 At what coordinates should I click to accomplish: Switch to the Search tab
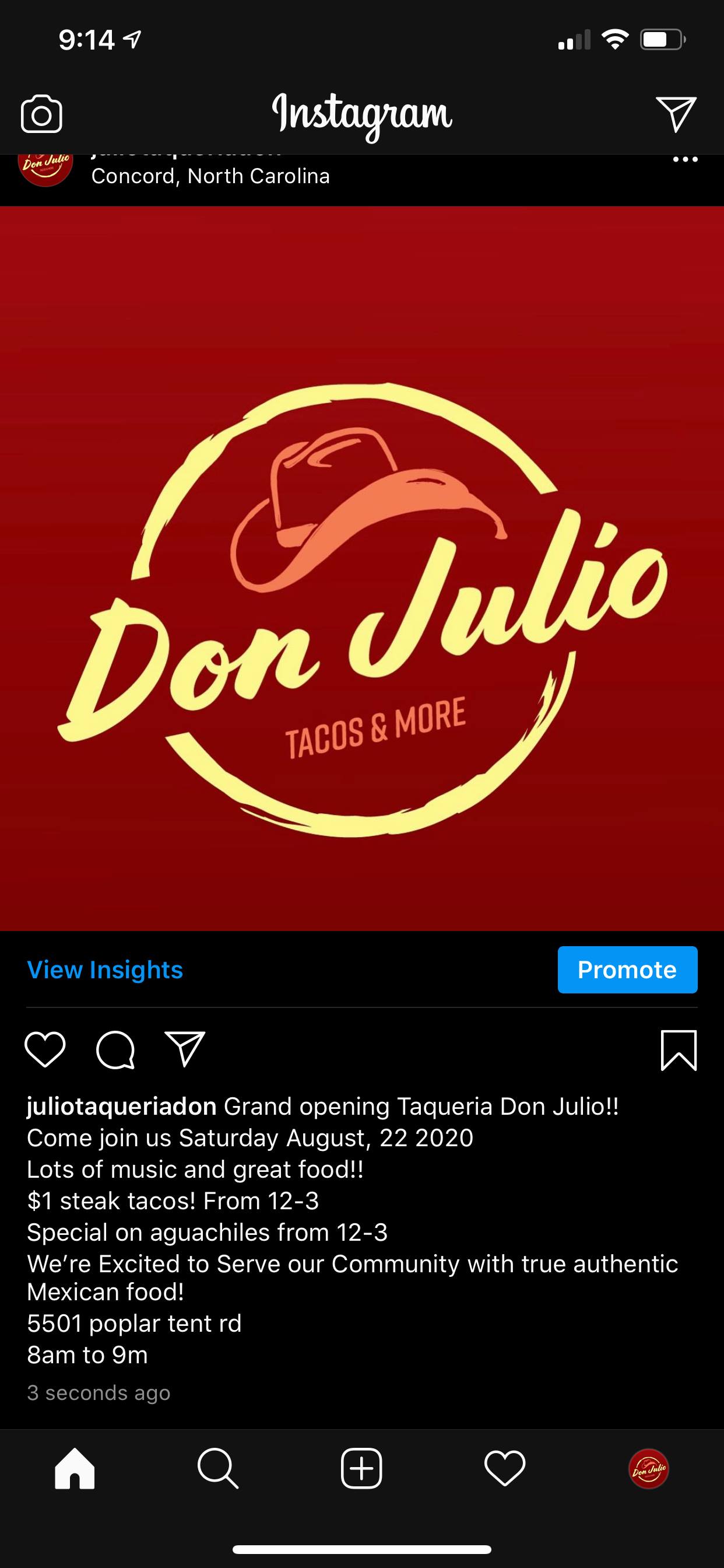coord(218,1469)
